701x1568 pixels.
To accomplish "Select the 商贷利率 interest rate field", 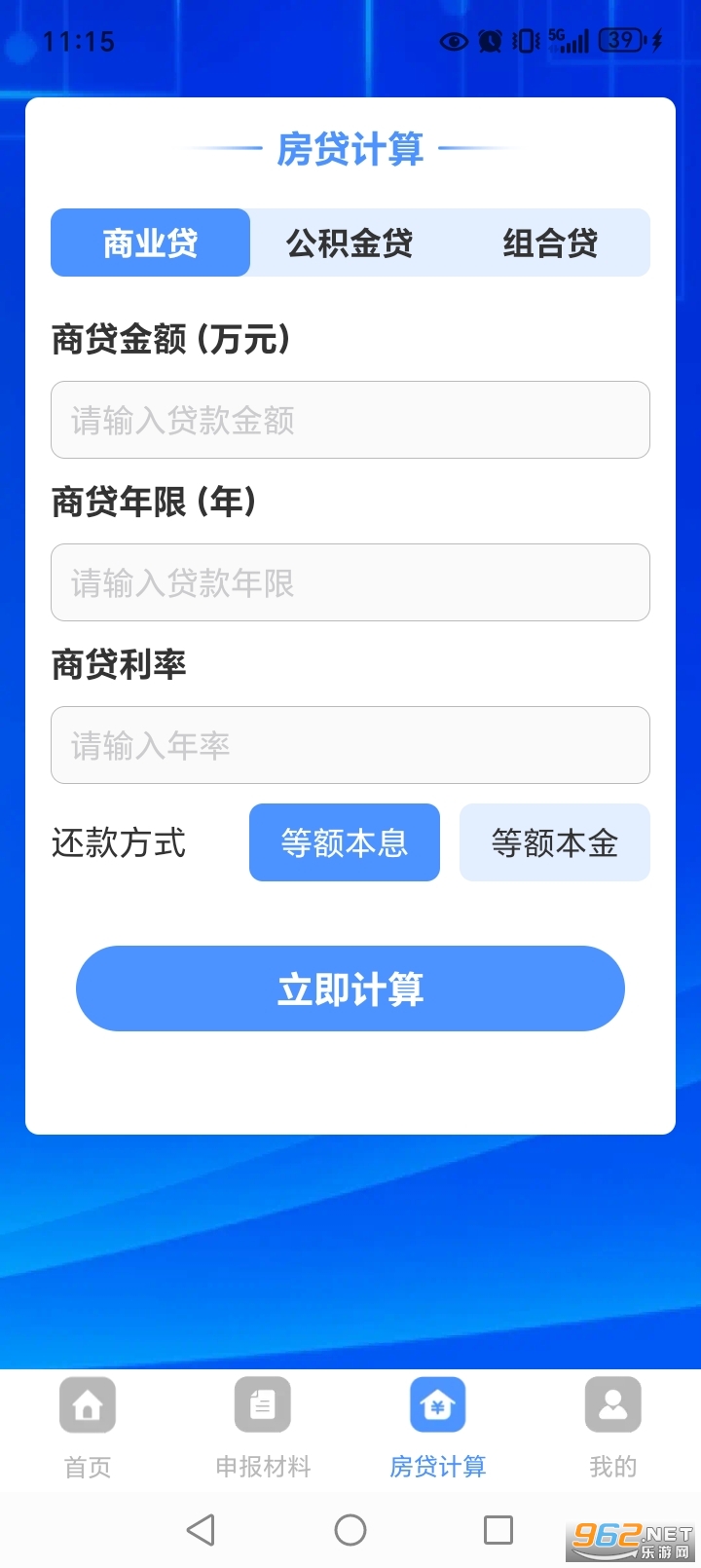I will (x=350, y=745).
